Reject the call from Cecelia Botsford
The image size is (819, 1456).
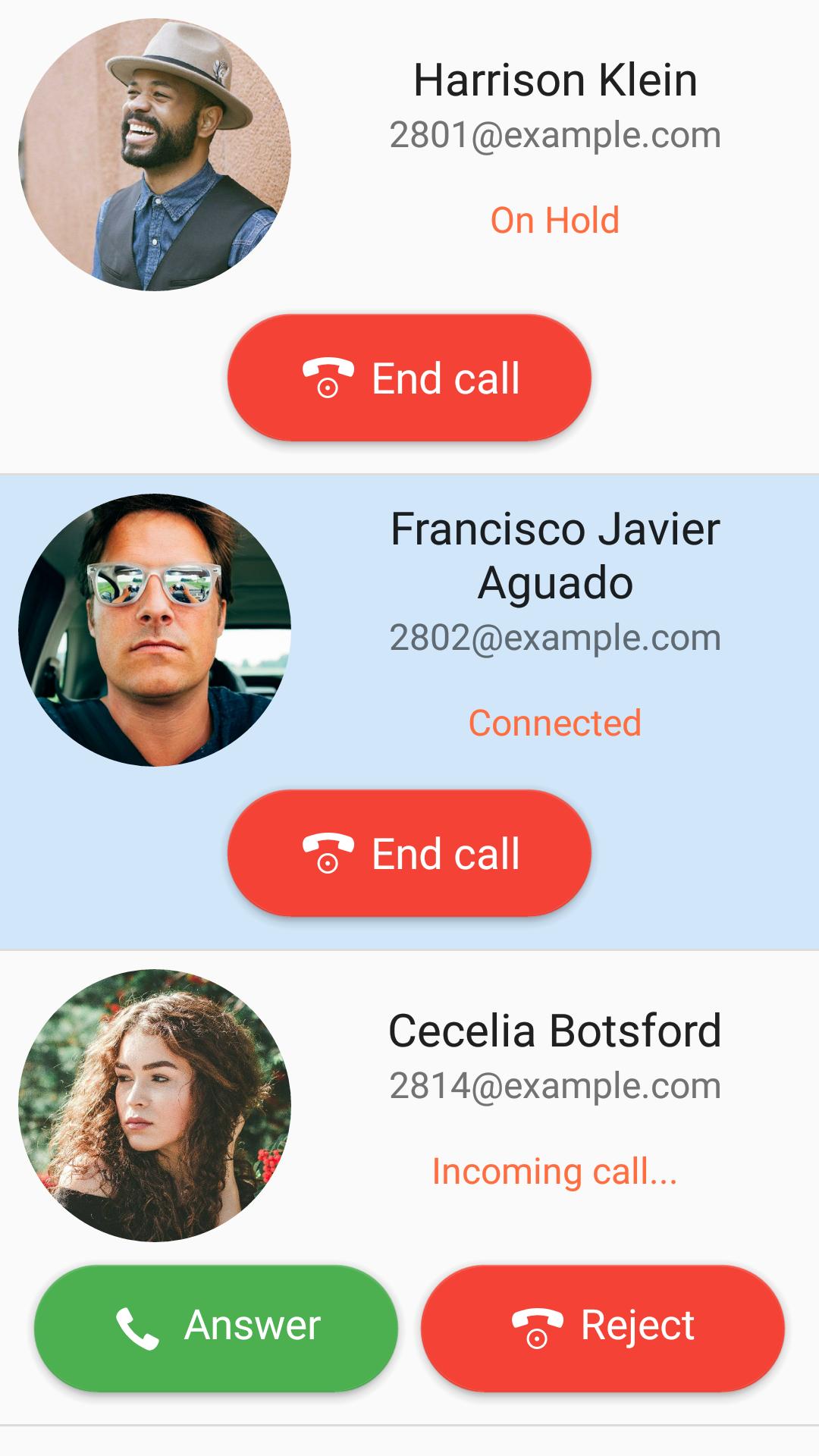(x=603, y=1328)
